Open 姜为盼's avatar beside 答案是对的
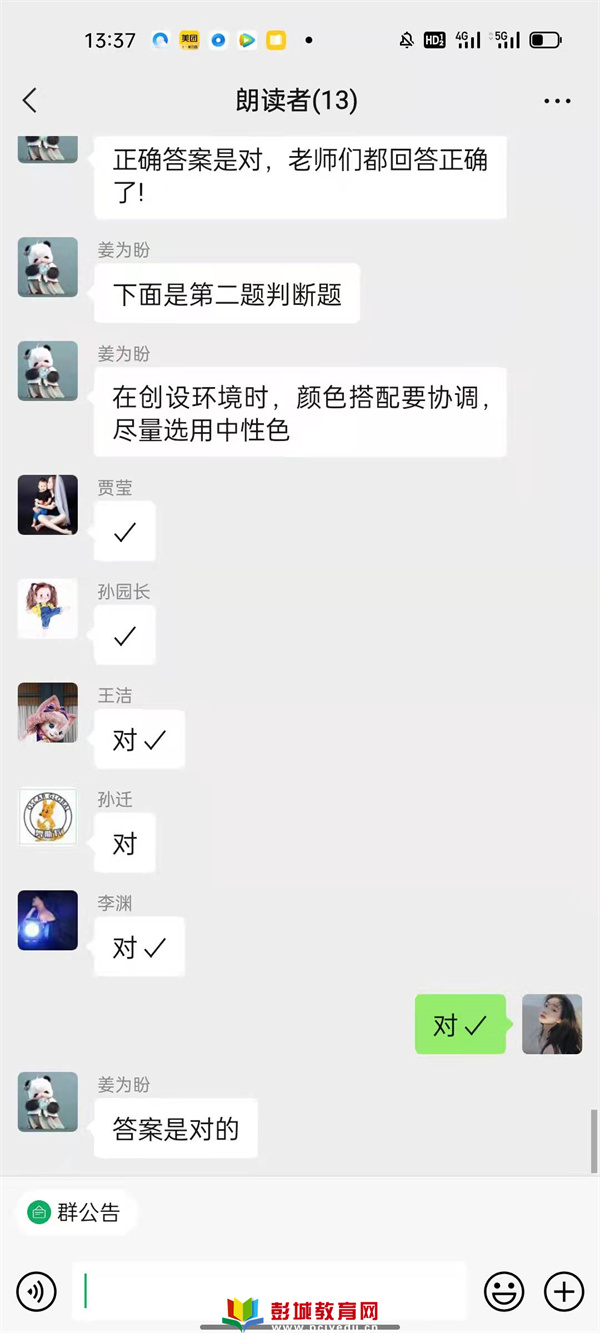This screenshot has width=600, height=1333. [x=48, y=1102]
